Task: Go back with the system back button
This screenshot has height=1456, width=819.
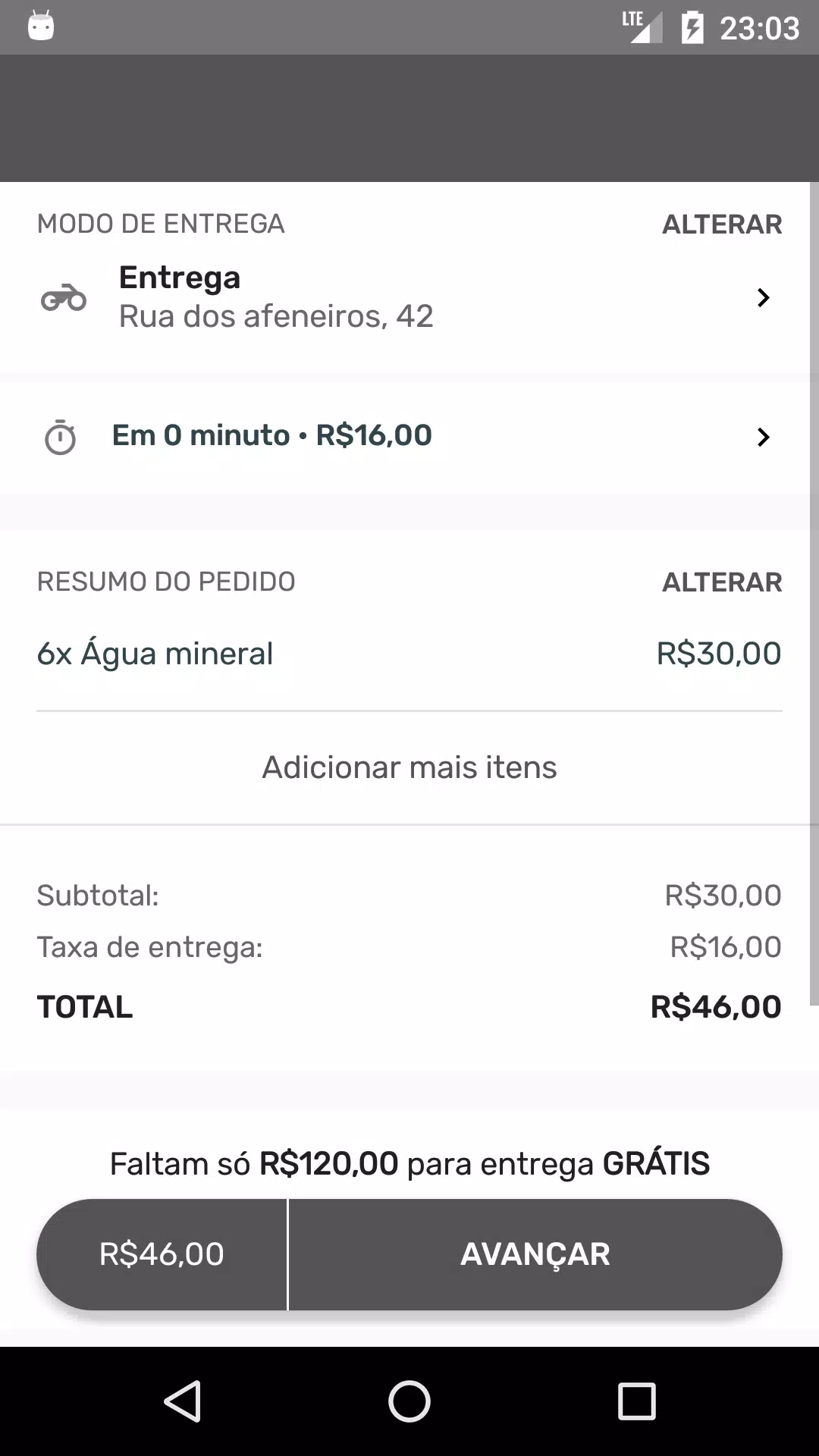Action: click(182, 1401)
